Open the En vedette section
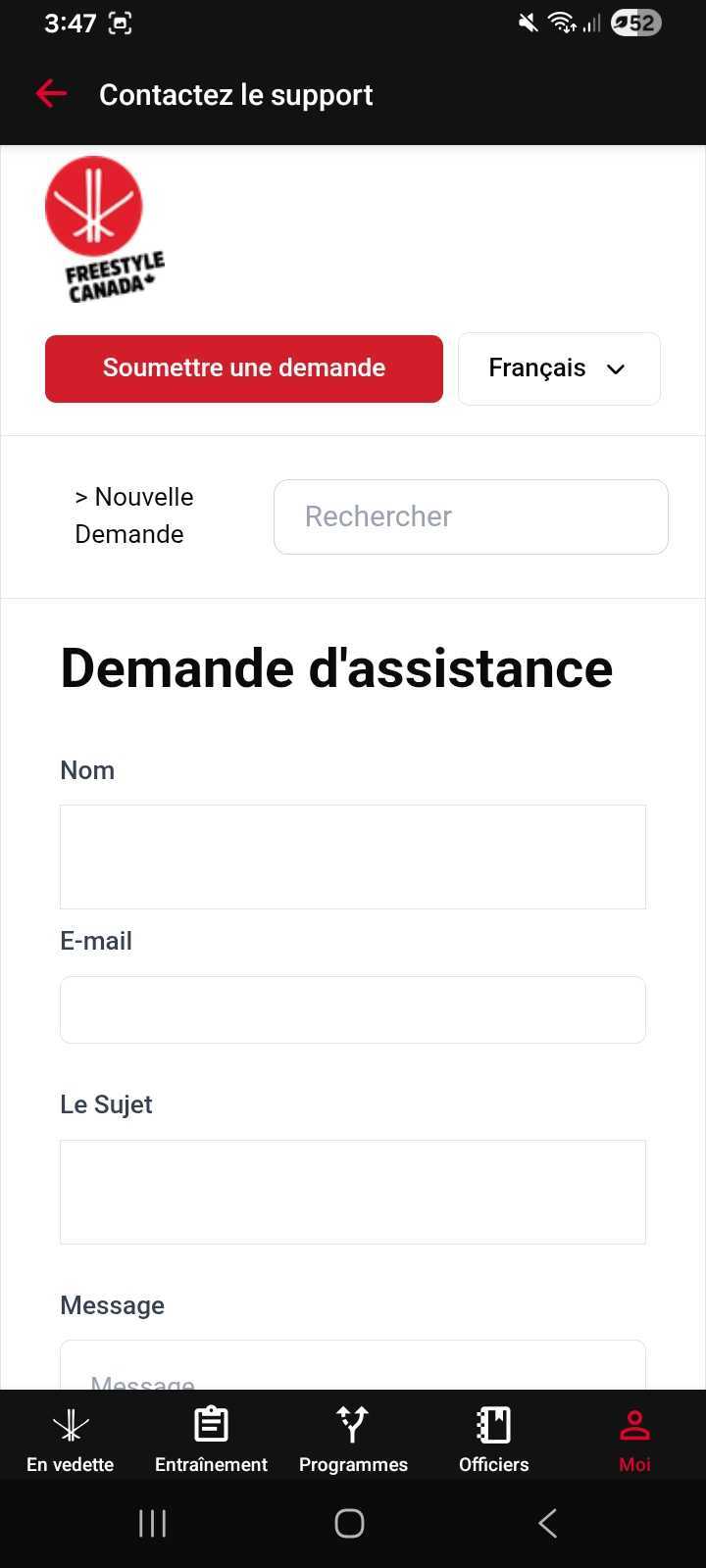 click(x=70, y=1436)
